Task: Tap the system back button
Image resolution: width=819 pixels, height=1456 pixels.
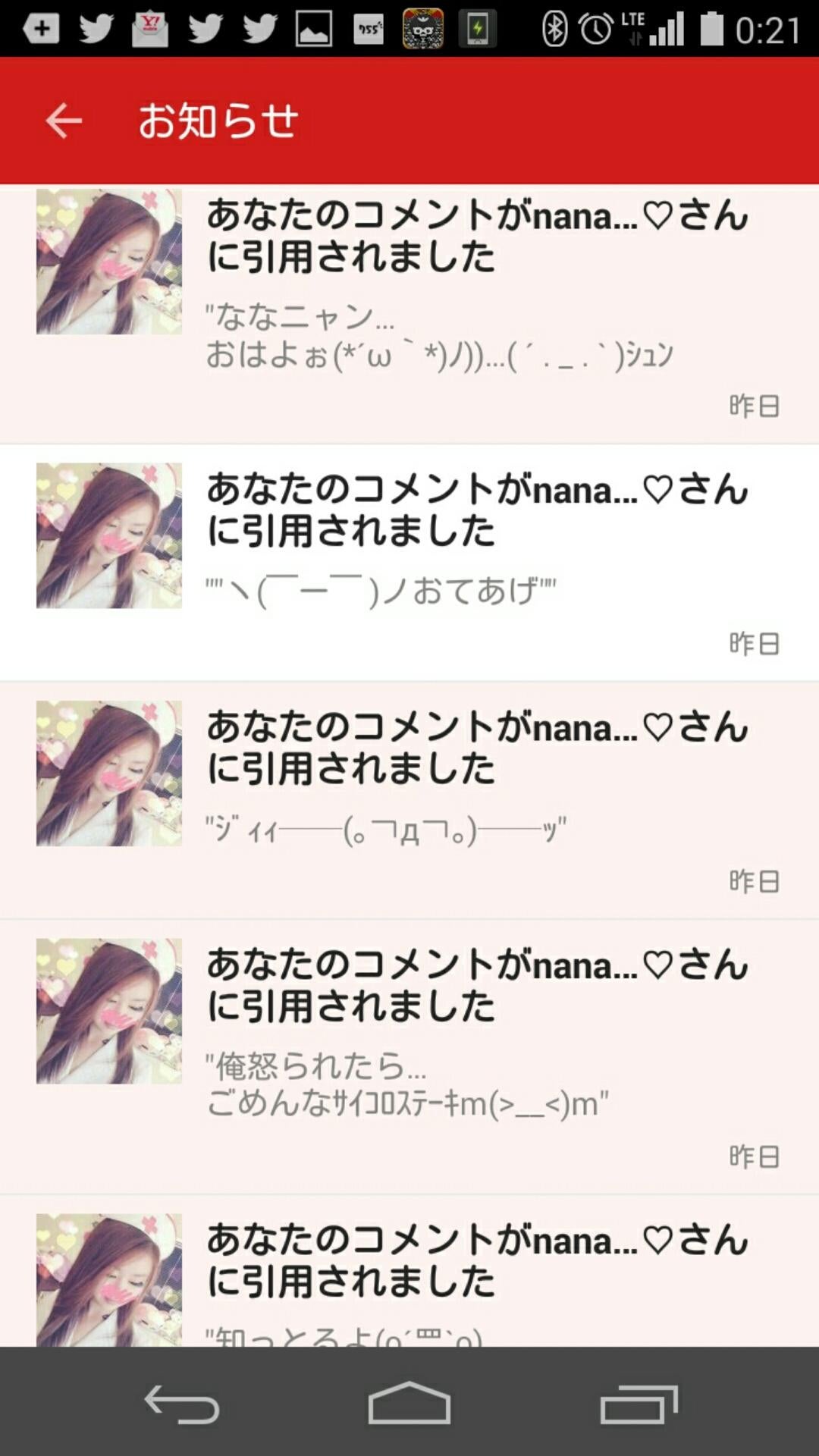Action: [182, 1404]
